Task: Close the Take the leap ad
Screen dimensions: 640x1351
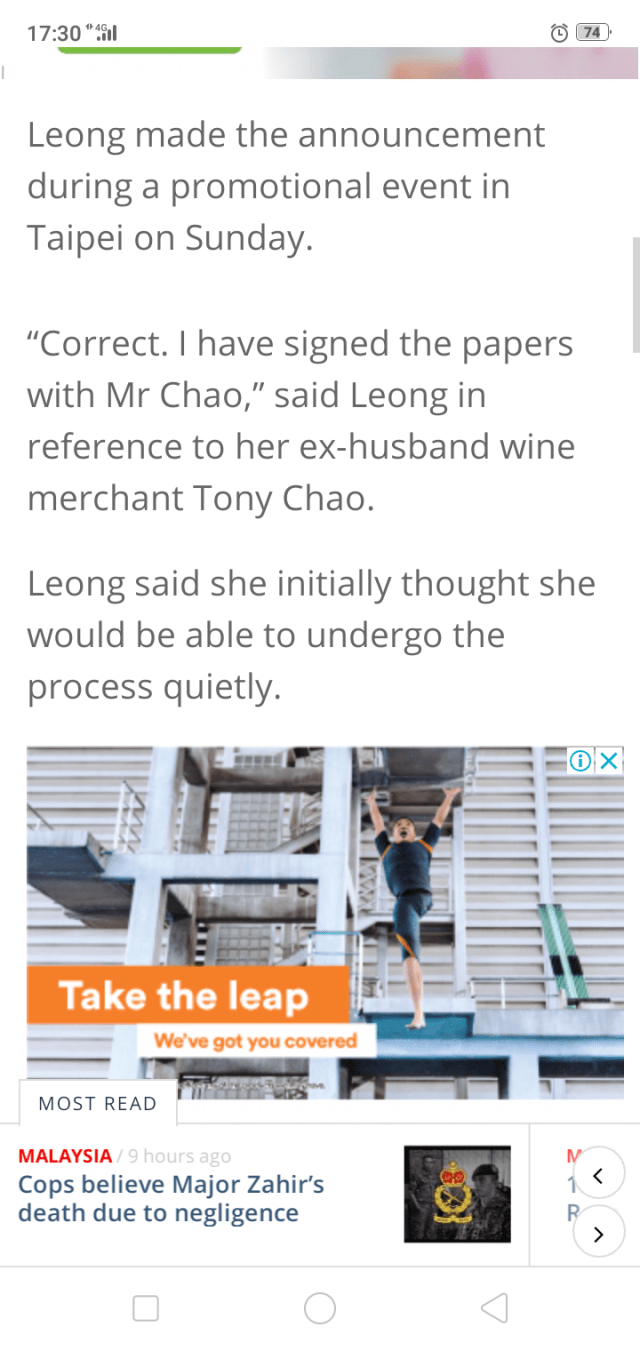Action: coord(610,761)
